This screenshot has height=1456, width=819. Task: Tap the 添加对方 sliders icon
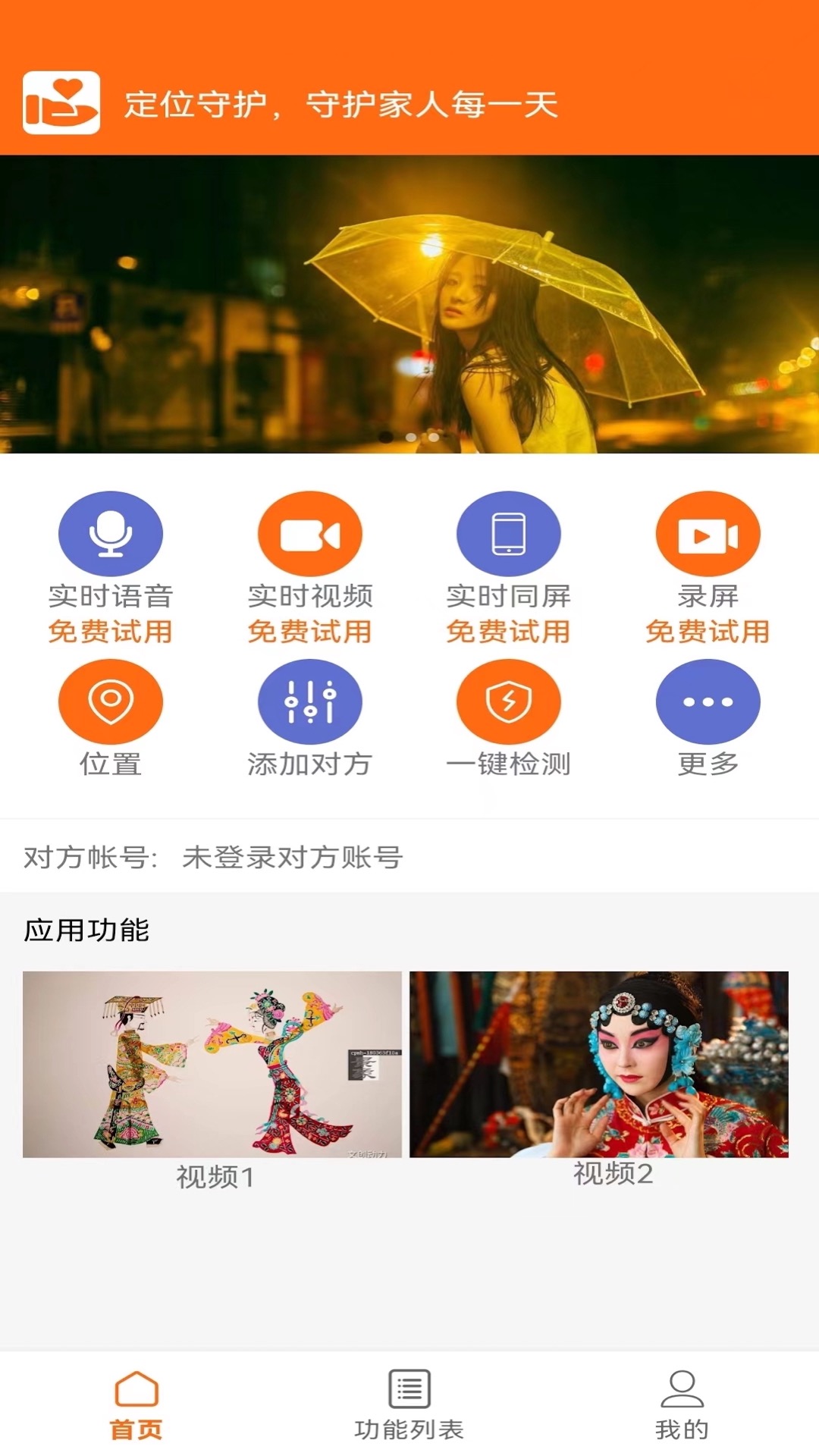(x=309, y=701)
